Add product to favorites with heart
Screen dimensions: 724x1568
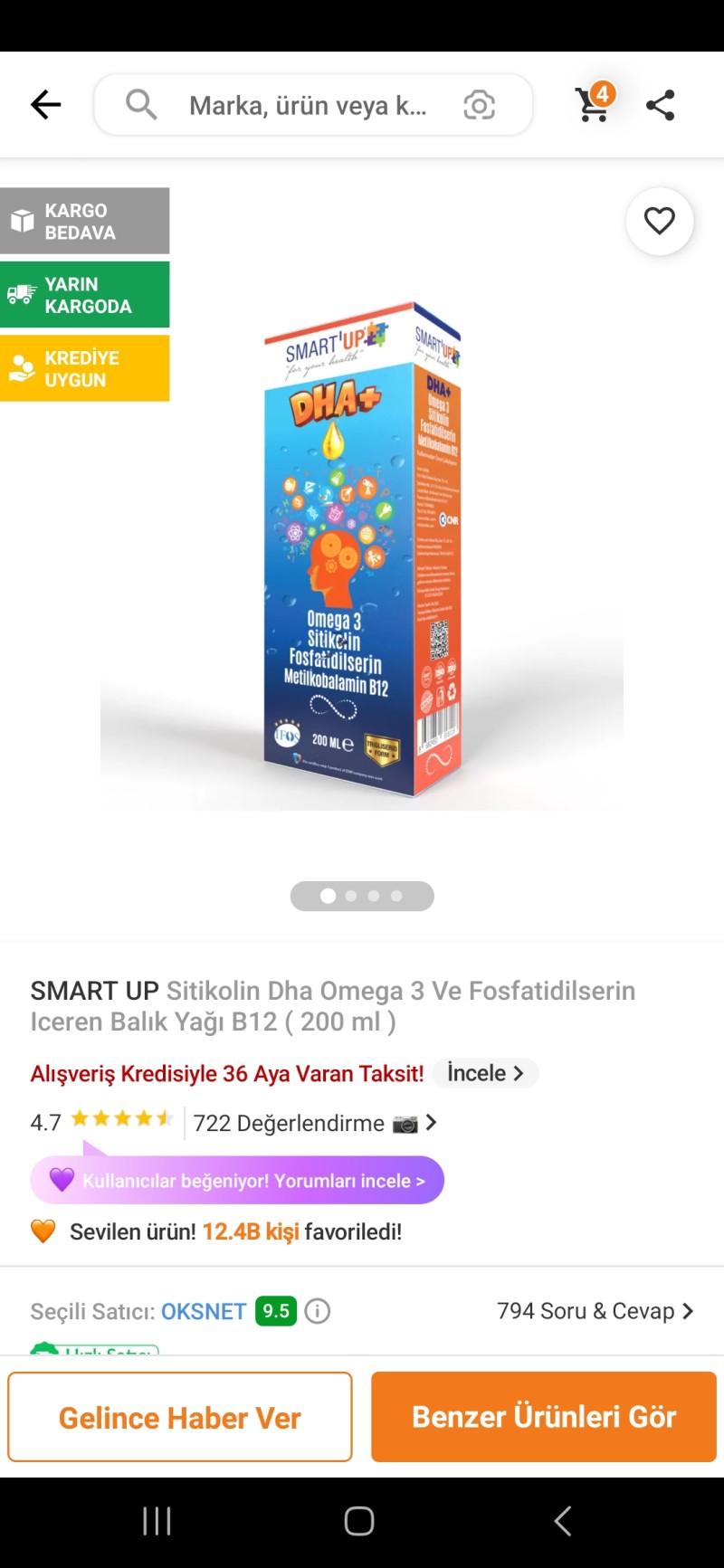(659, 221)
